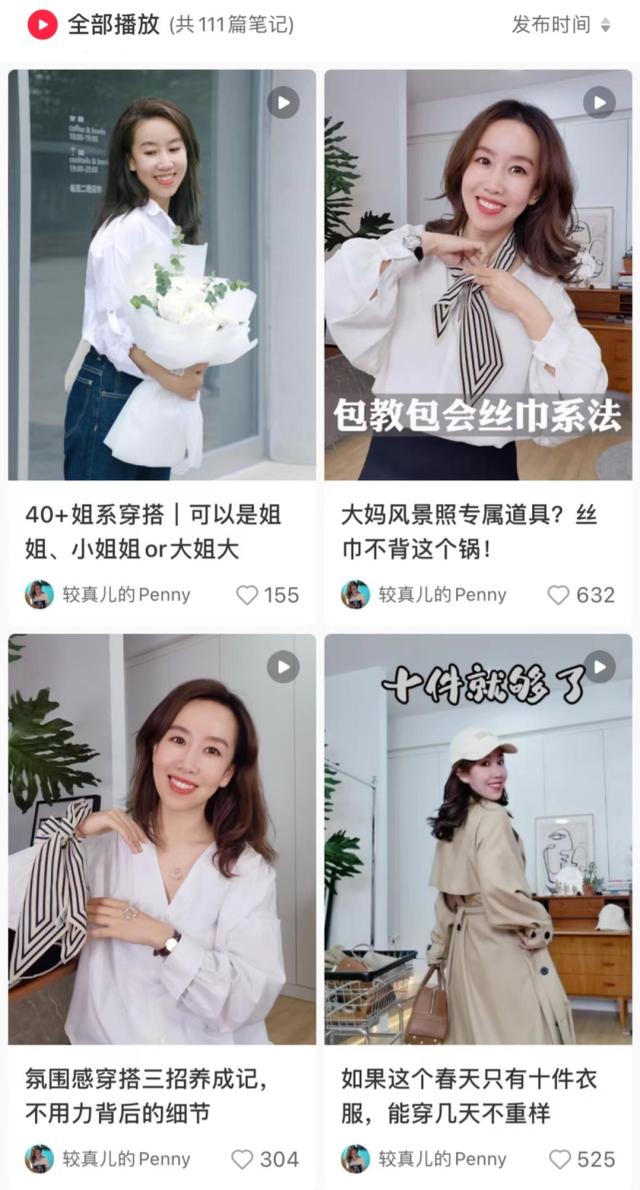Open the 氛围感穿搭三招养成记 note
The width and height of the screenshot is (640, 1190).
162,840
